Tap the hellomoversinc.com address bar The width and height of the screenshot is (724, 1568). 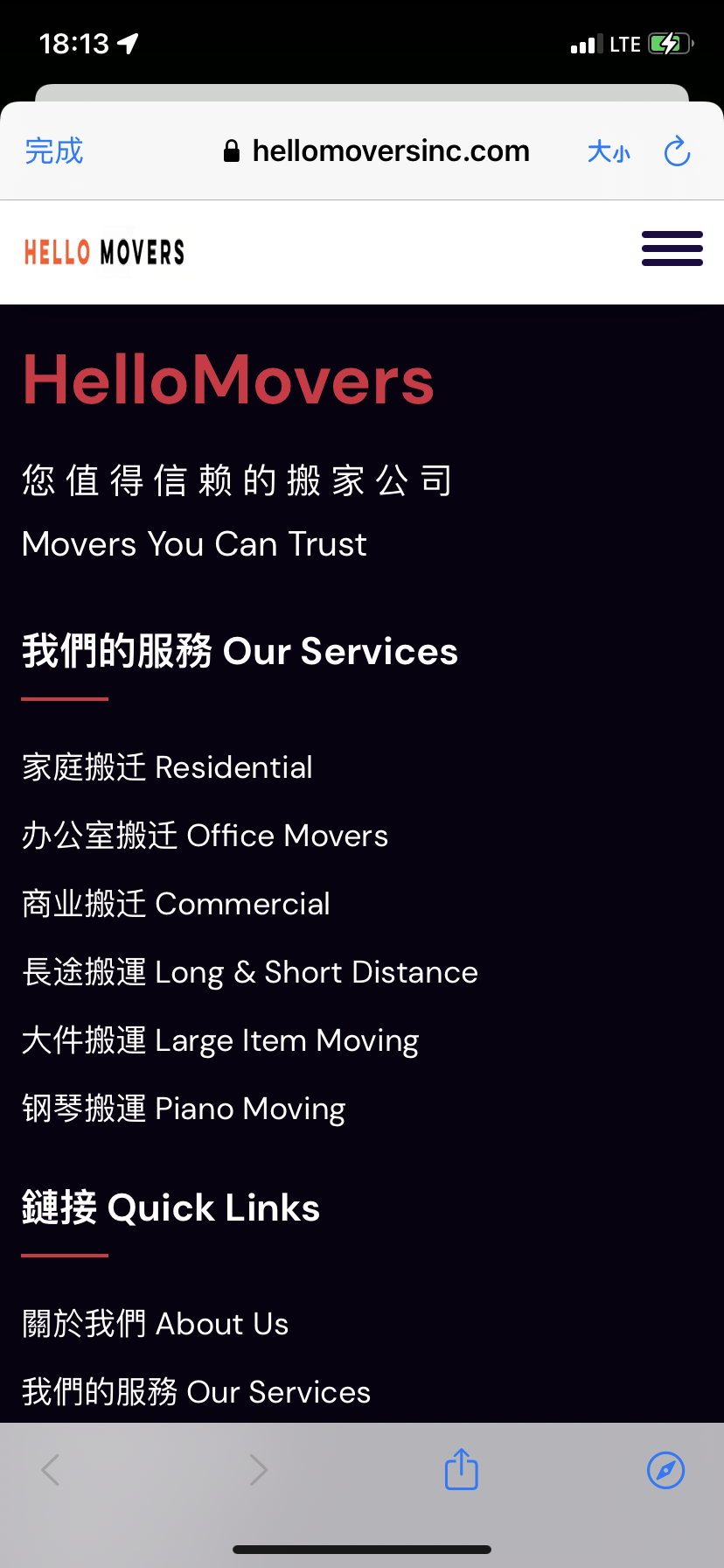pos(391,150)
